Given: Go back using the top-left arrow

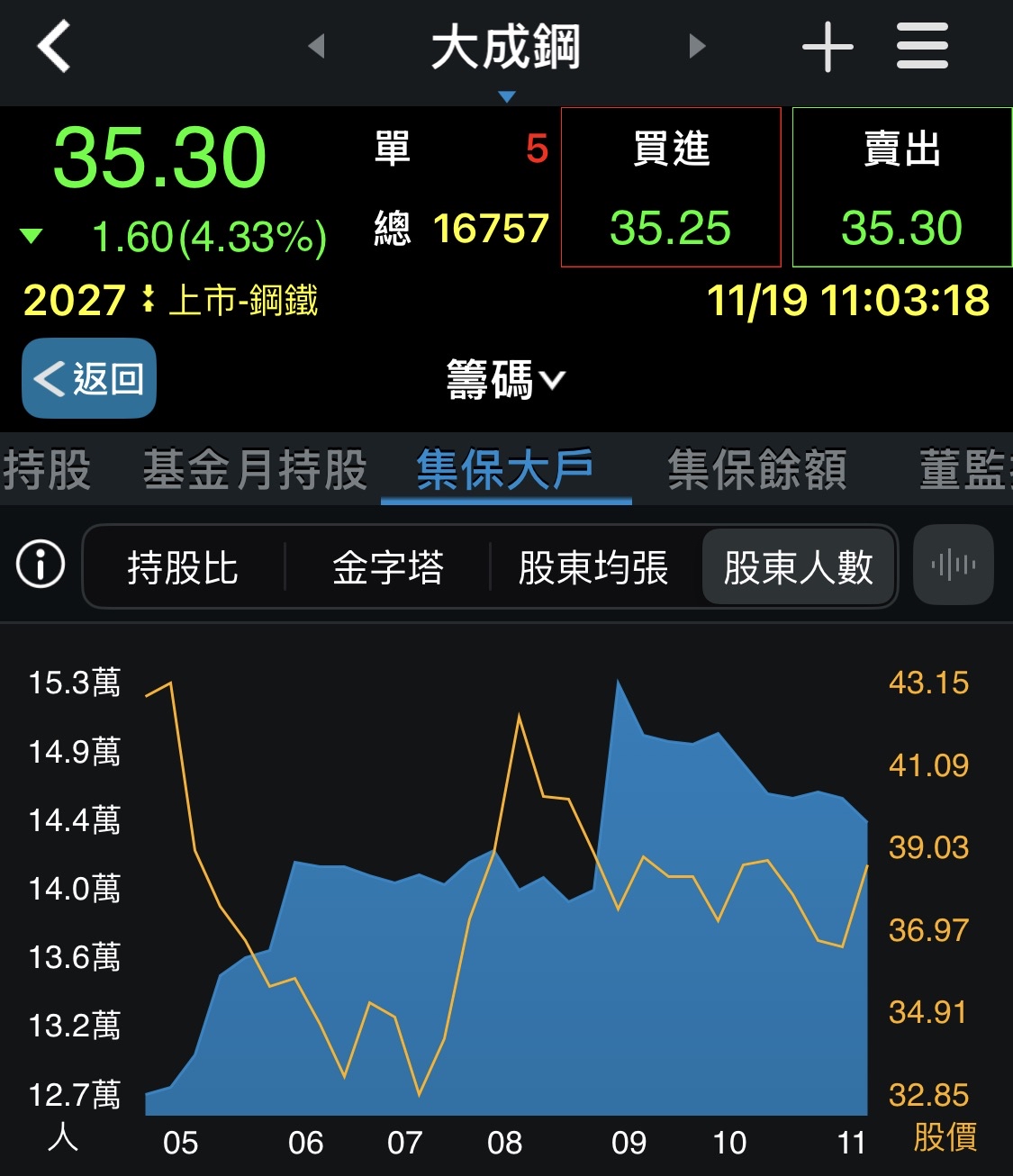Looking at the screenshot, I should click(54, 47).
